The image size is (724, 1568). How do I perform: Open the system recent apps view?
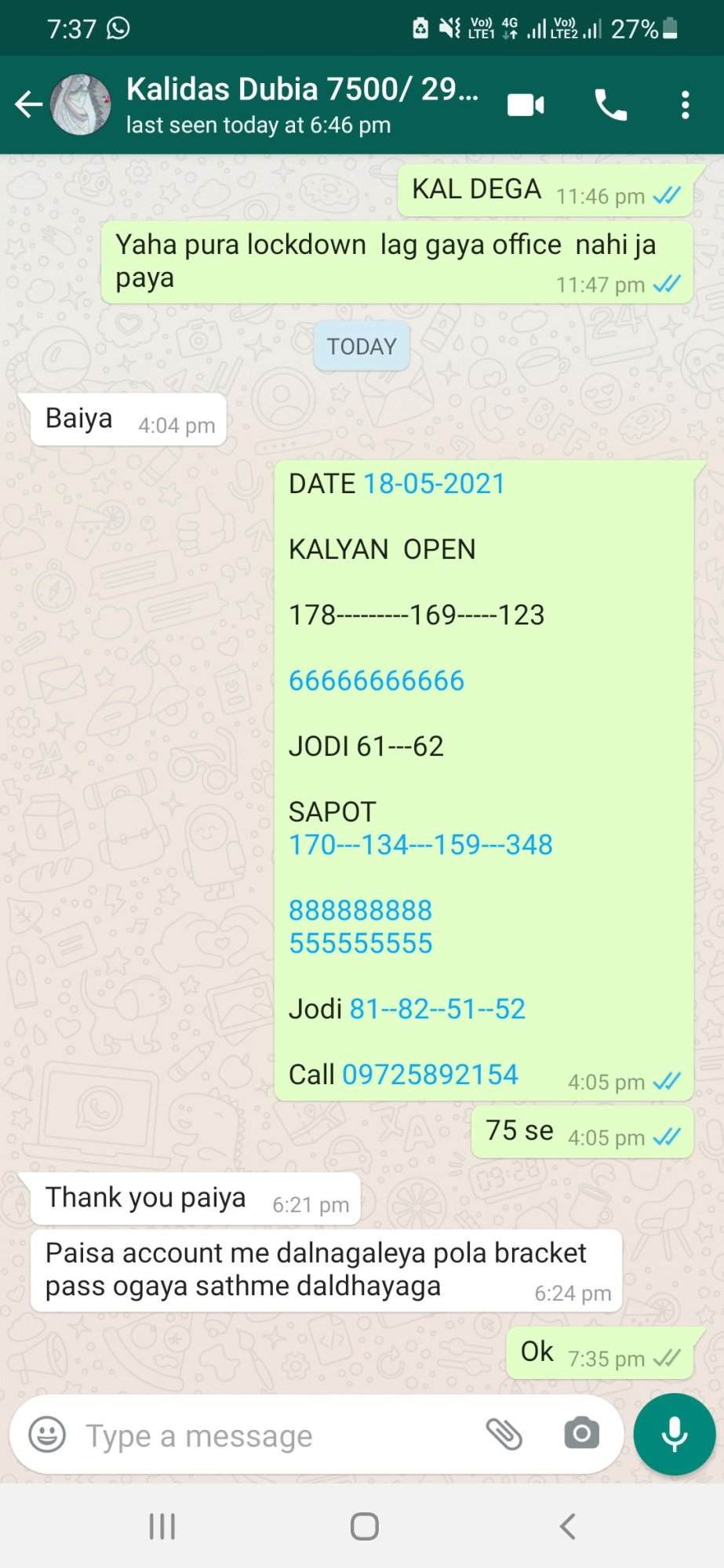162,1526
